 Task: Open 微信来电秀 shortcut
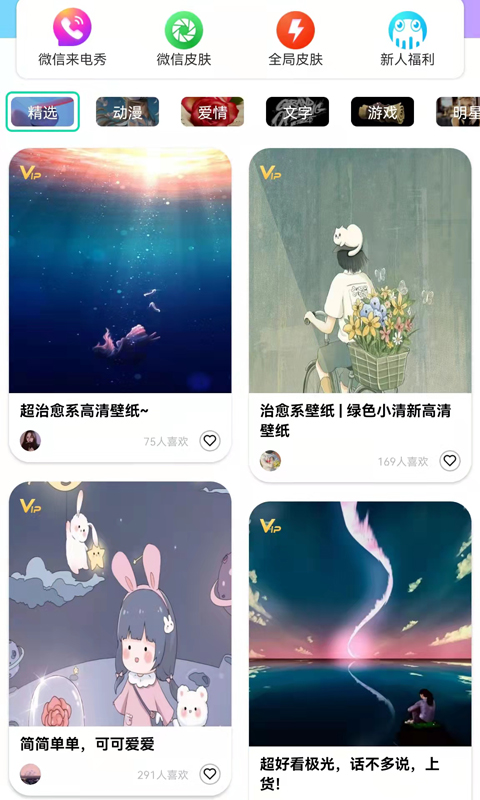coord(72,37)
